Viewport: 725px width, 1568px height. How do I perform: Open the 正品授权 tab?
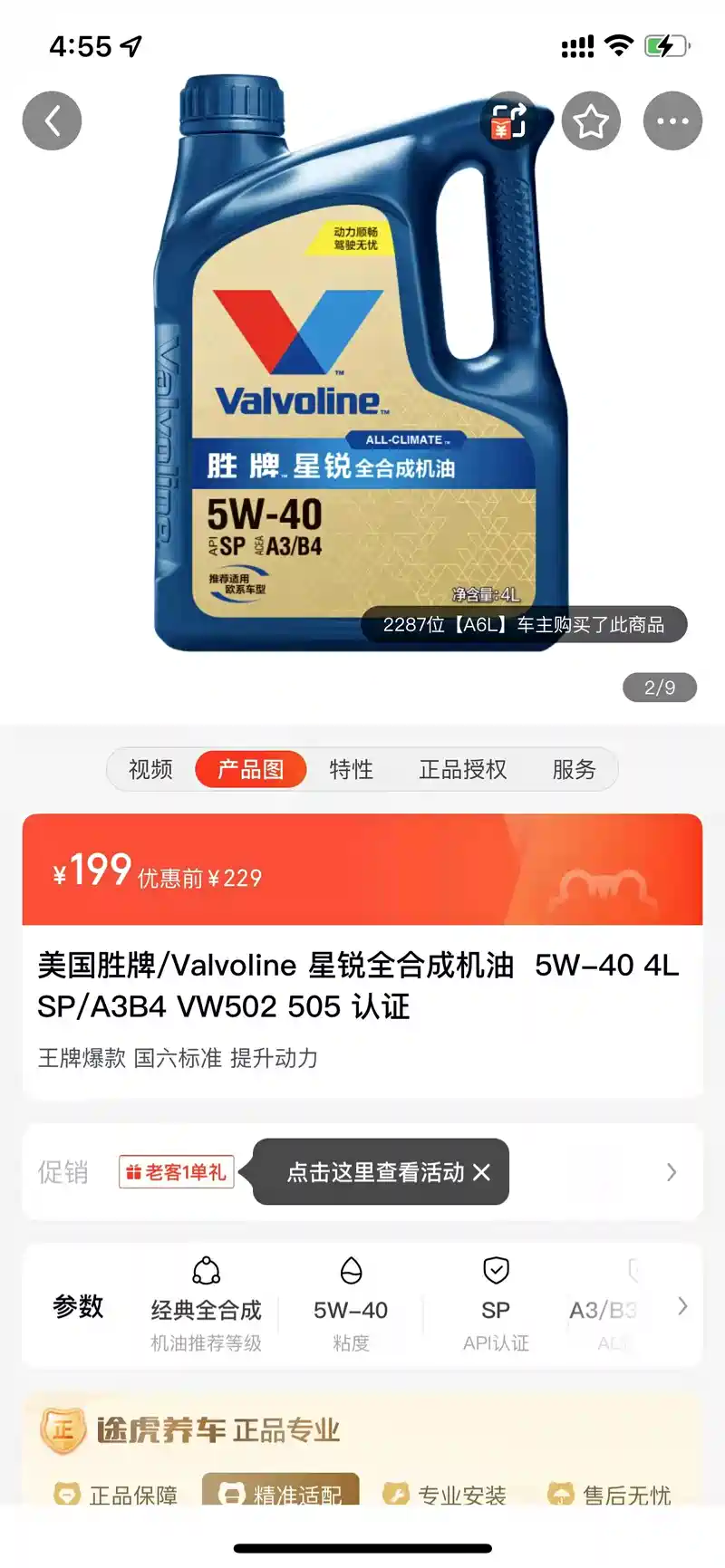pyautogui.click(x=462, y=769)
